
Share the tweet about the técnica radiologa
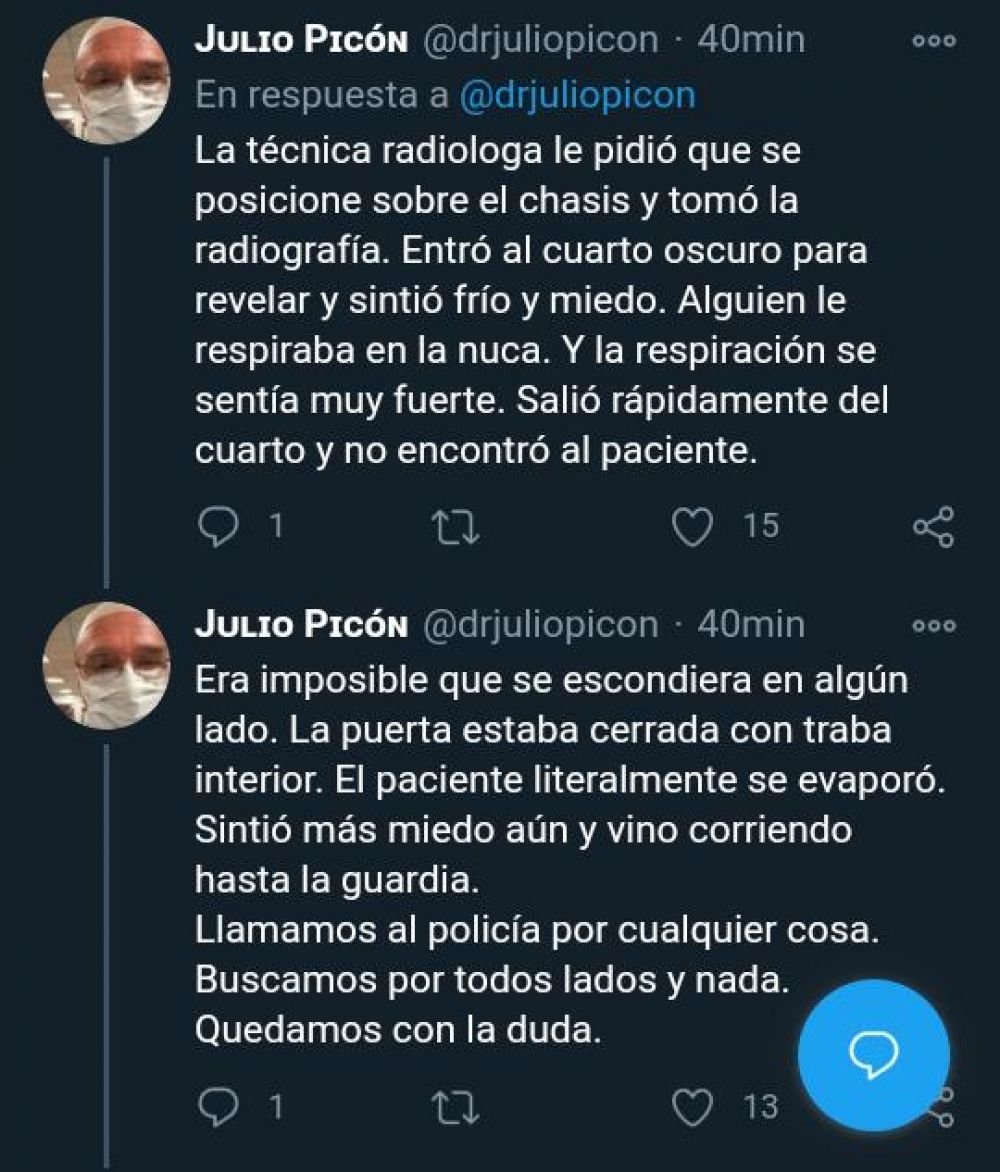(934, 526)
